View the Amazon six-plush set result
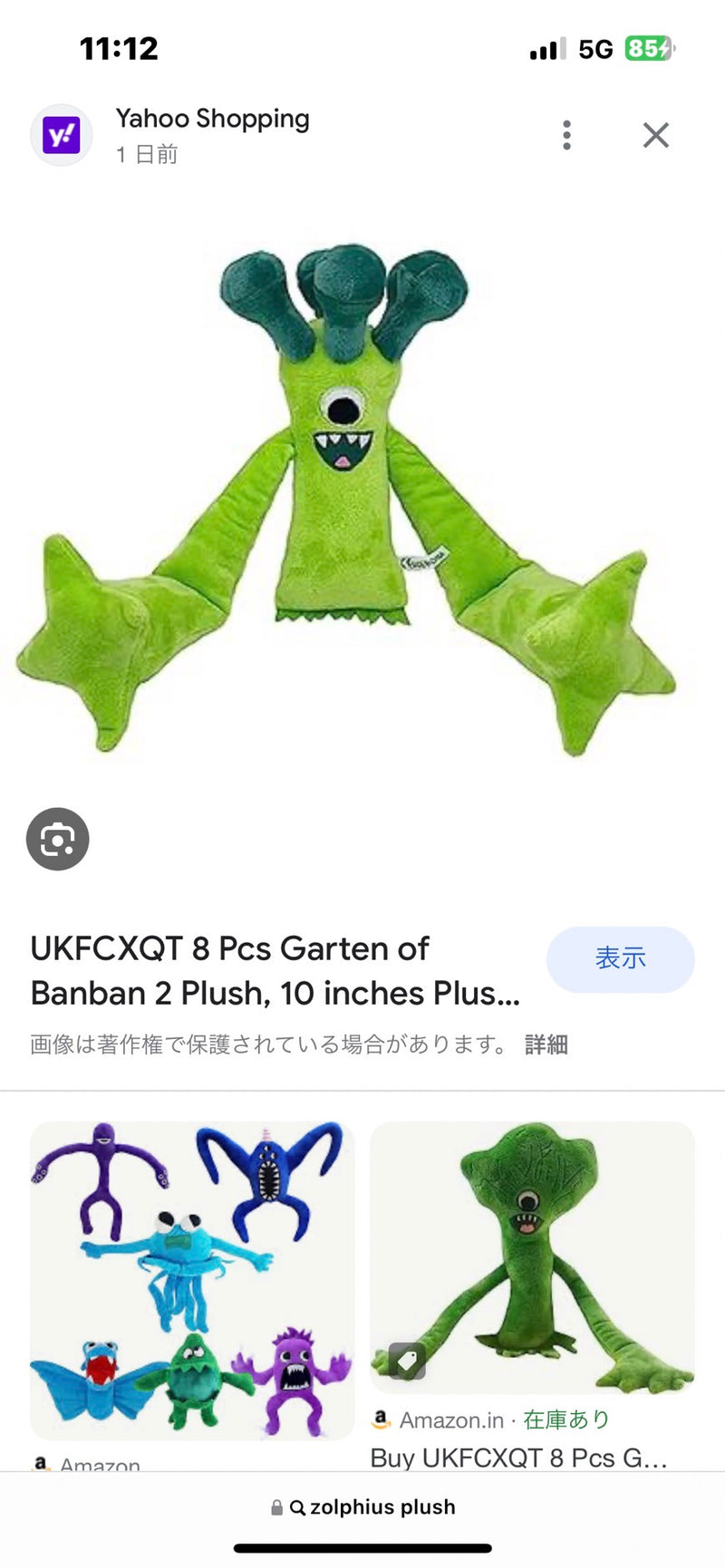This screenshot has width=725, height=1568. click(x=191, y=1279)
